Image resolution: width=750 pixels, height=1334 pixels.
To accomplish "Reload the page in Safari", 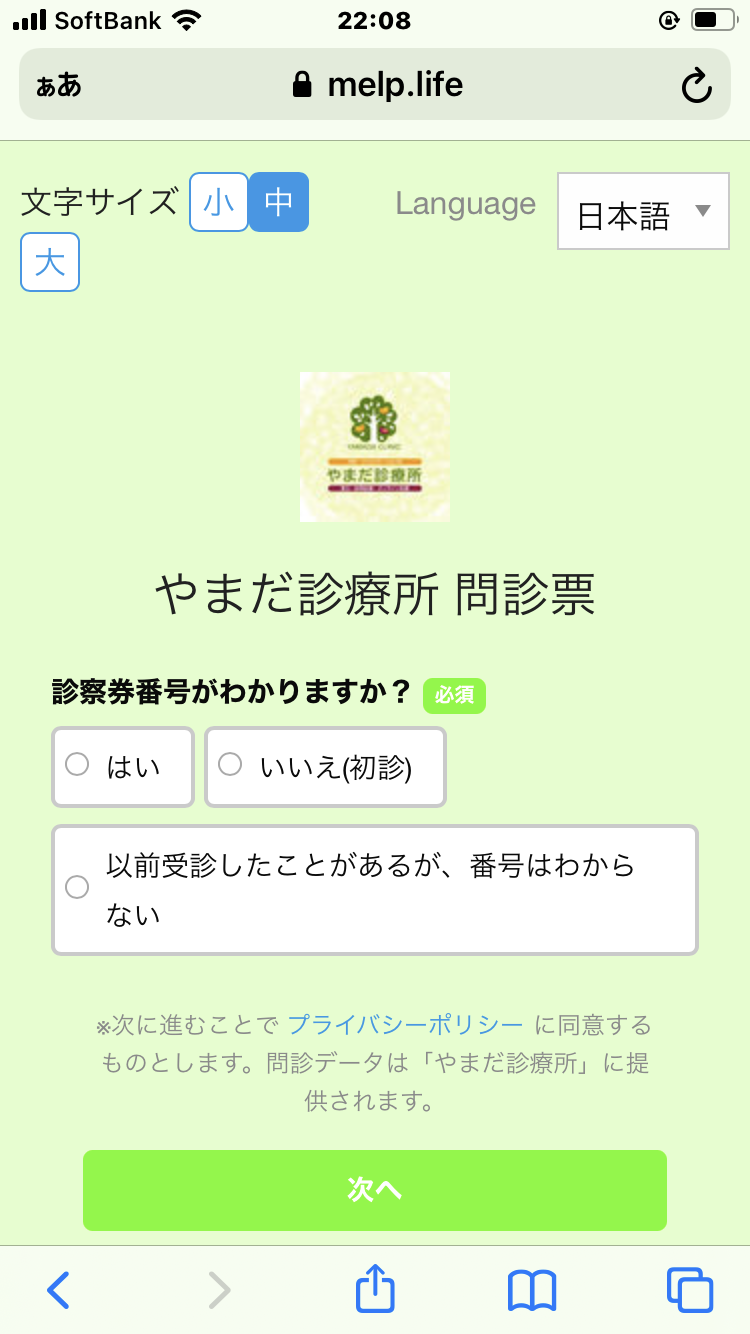I will [696, 85].
